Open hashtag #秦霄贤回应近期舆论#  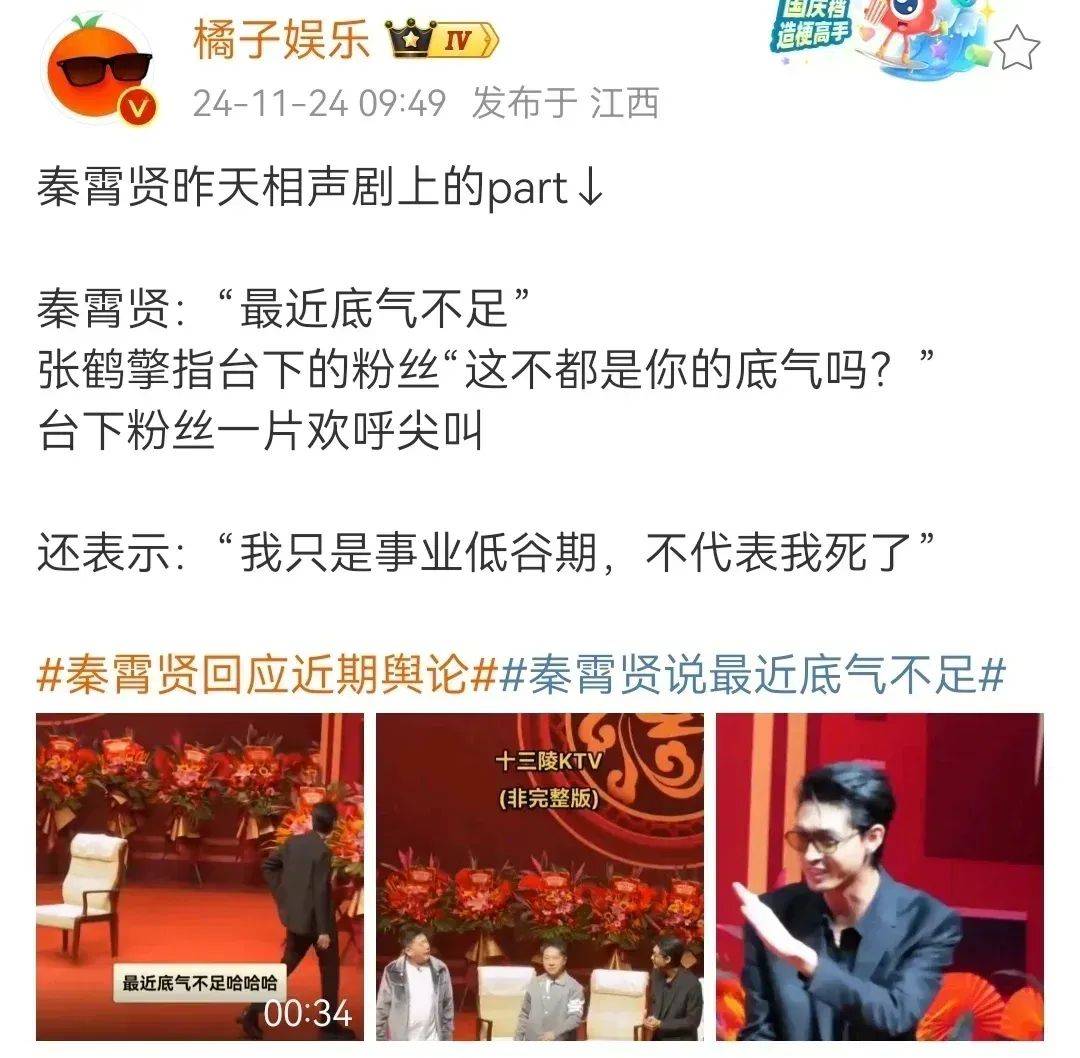point(266,676)
